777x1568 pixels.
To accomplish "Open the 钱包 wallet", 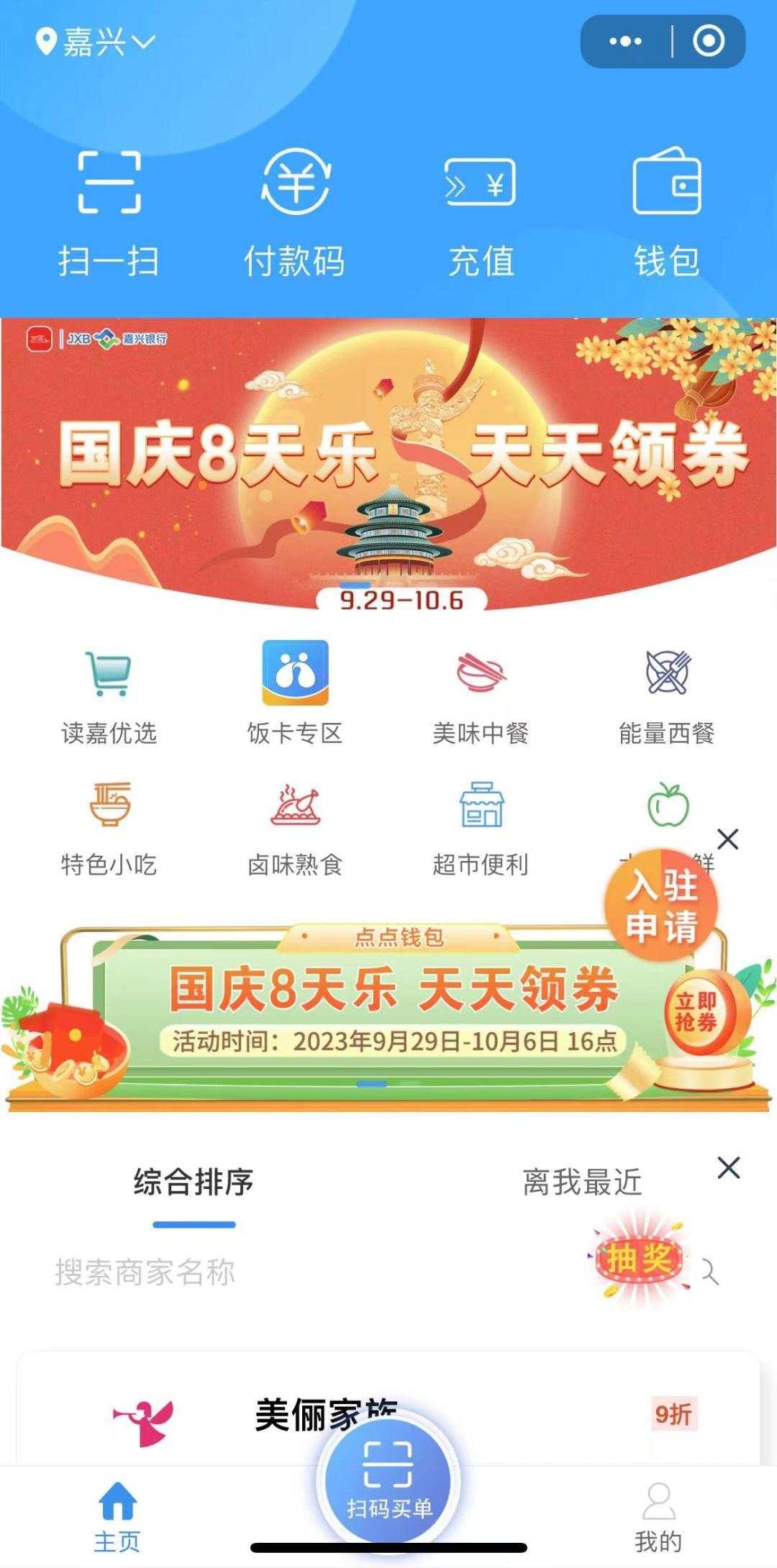I will tap(666, 214).
